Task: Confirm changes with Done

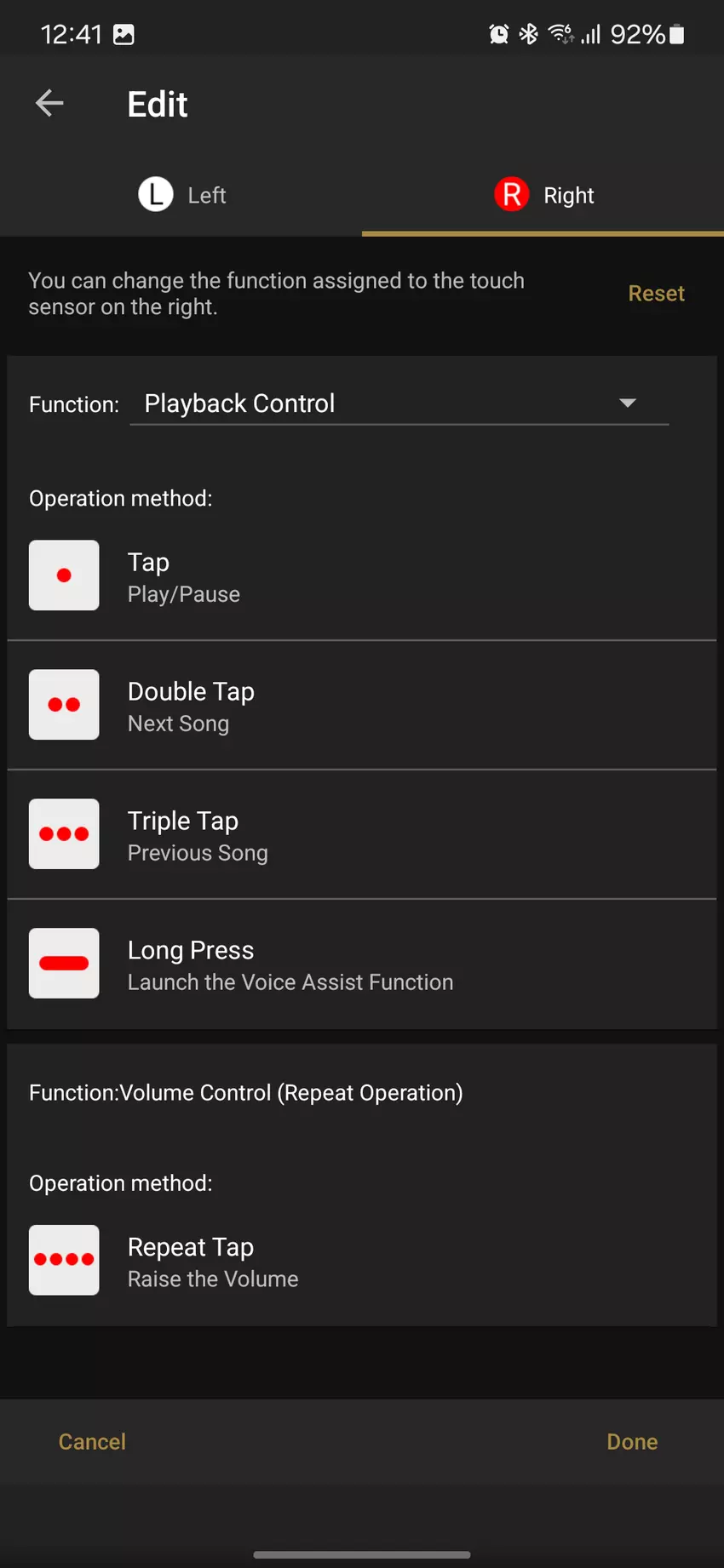Action: [632, 1441]
